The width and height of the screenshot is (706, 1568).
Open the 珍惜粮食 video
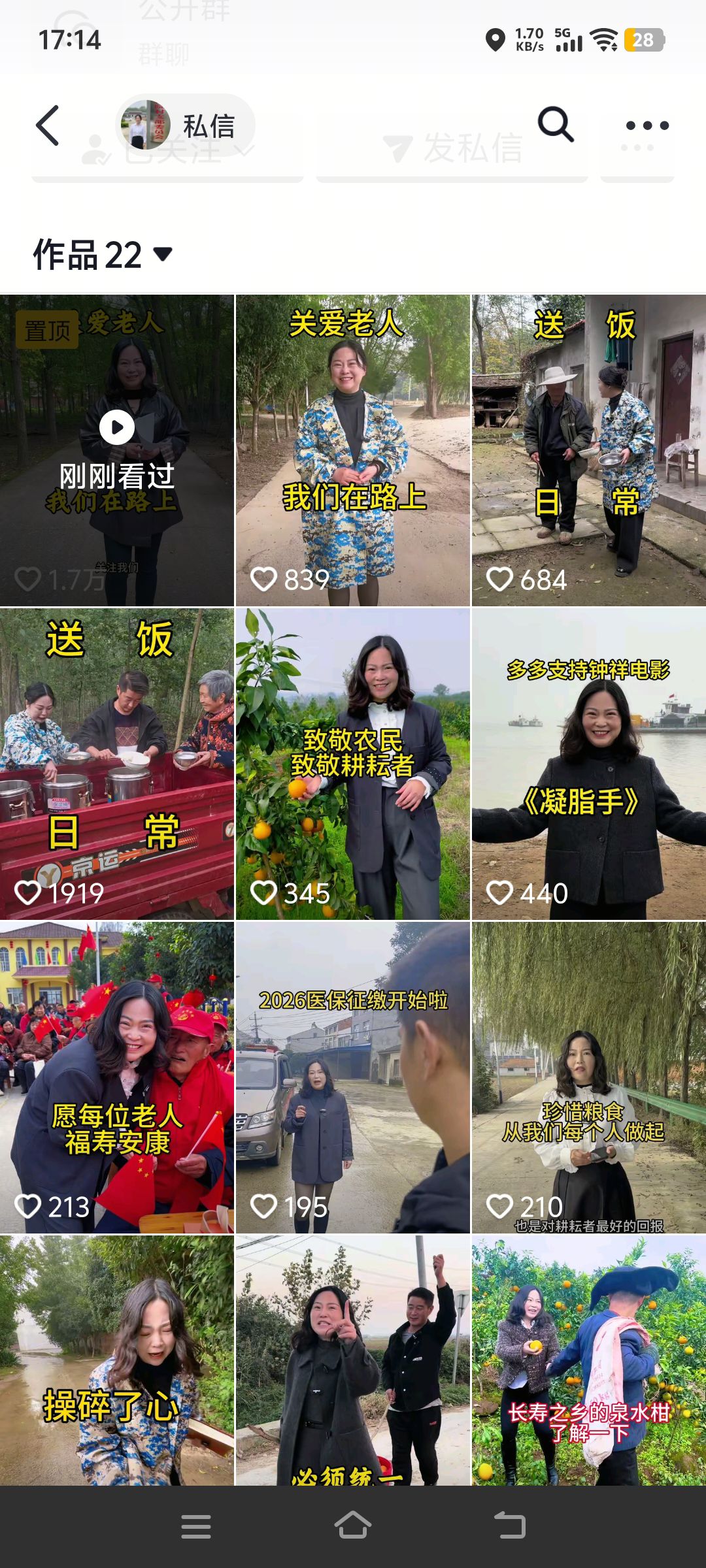pyautogui.click(x=589, y=1077)
